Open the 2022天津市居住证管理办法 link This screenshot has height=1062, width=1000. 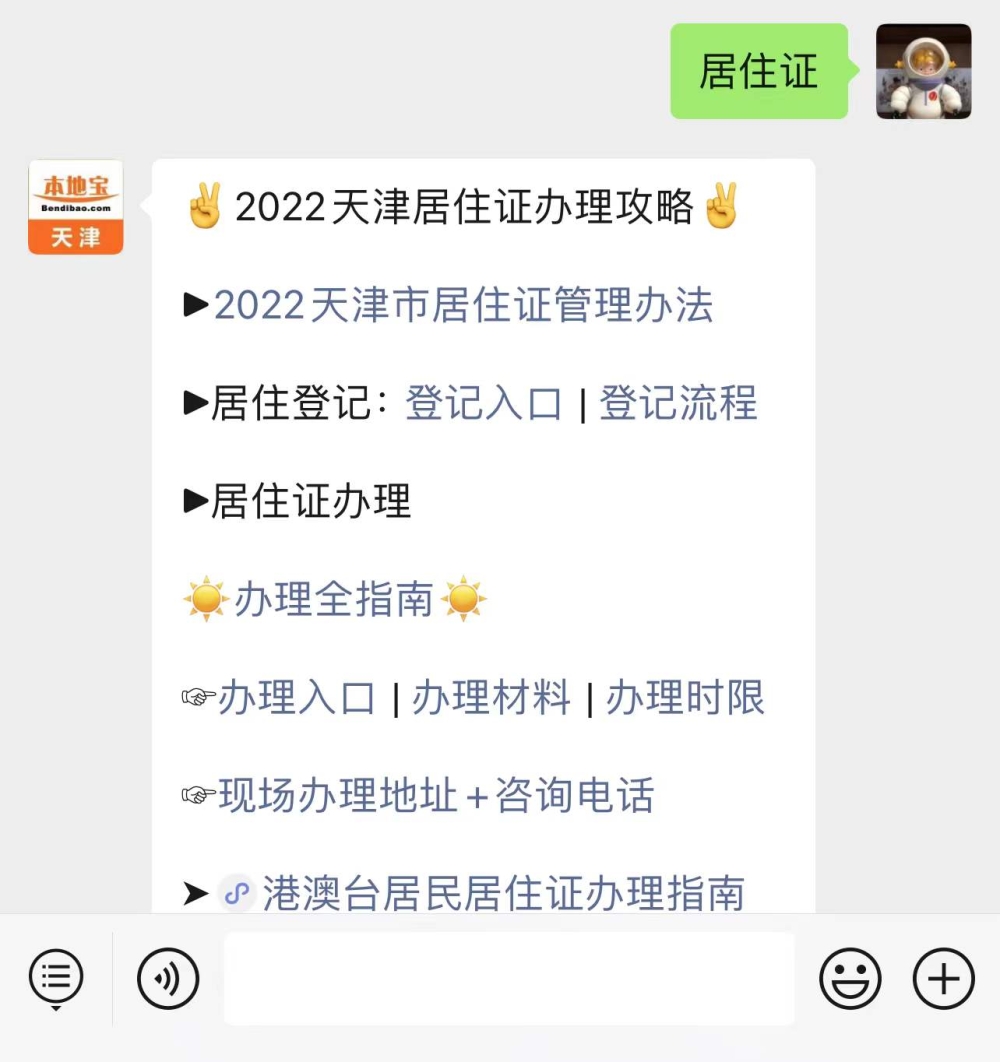click(x=463, y=306)
